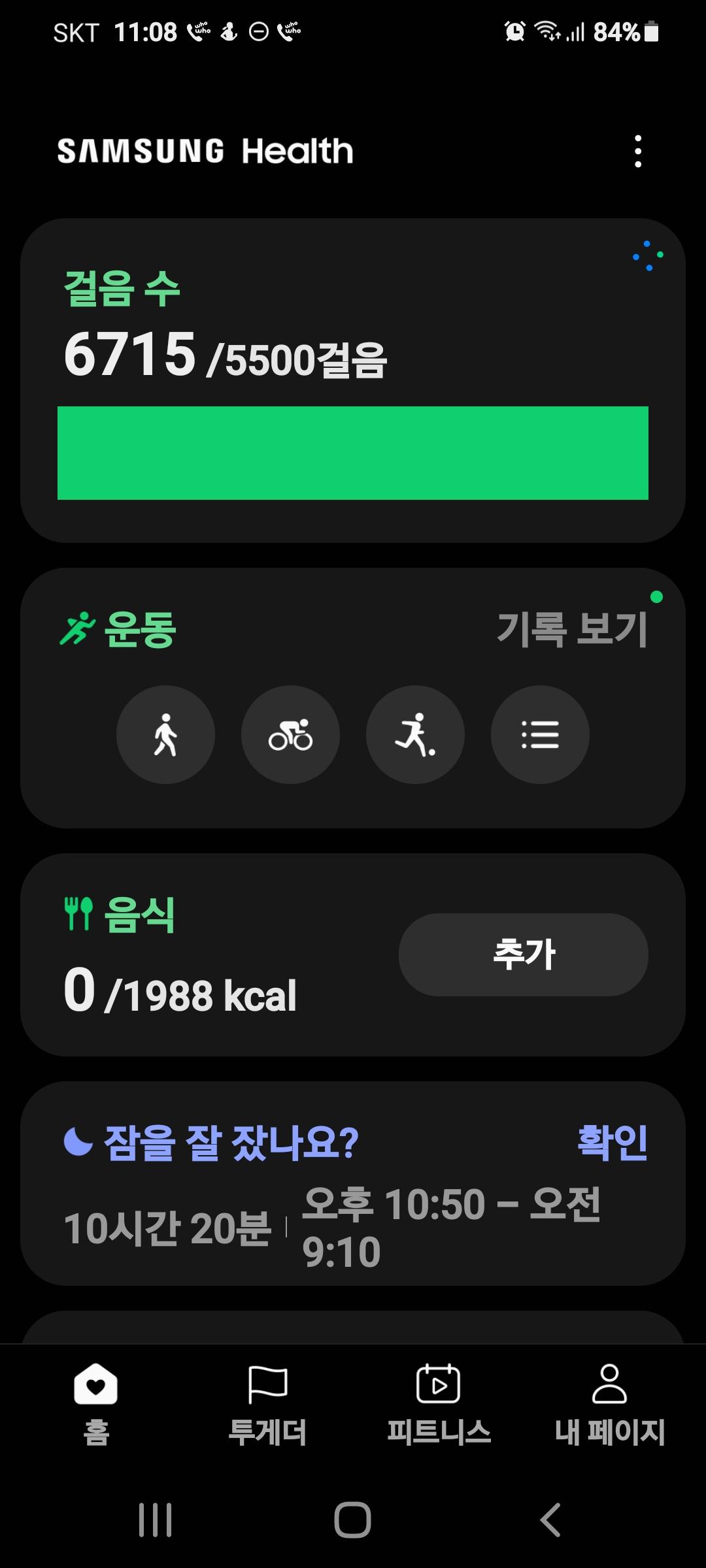Open recent apps from the navigation bar
This screenshot has width=706, height=1568.
(x=156, y=1520)
